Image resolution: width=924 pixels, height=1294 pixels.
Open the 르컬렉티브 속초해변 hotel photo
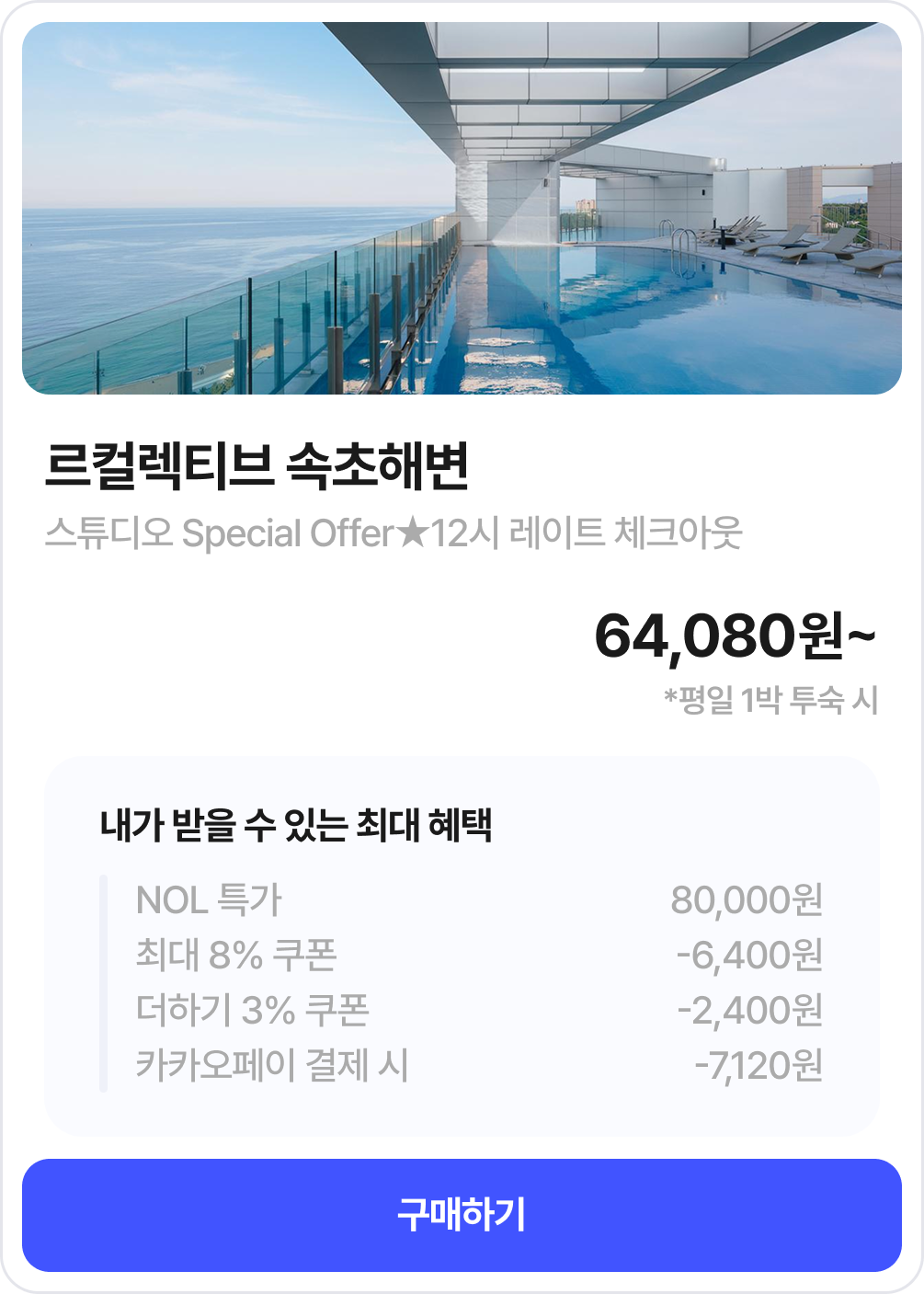coord(462,208)
